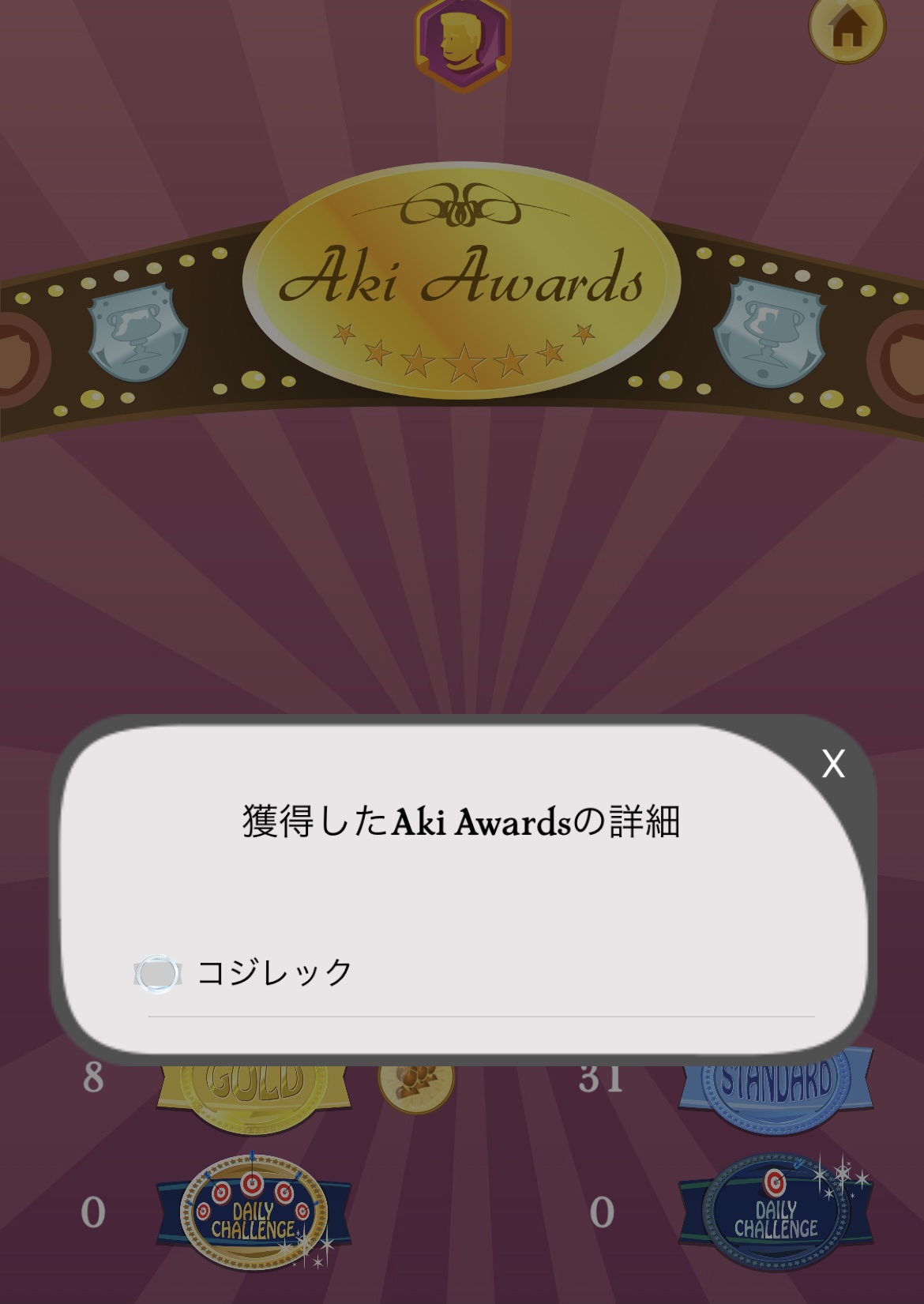Open the コジレック award entry
Viewport: 924px width, 1304px height.
(273, 972)
